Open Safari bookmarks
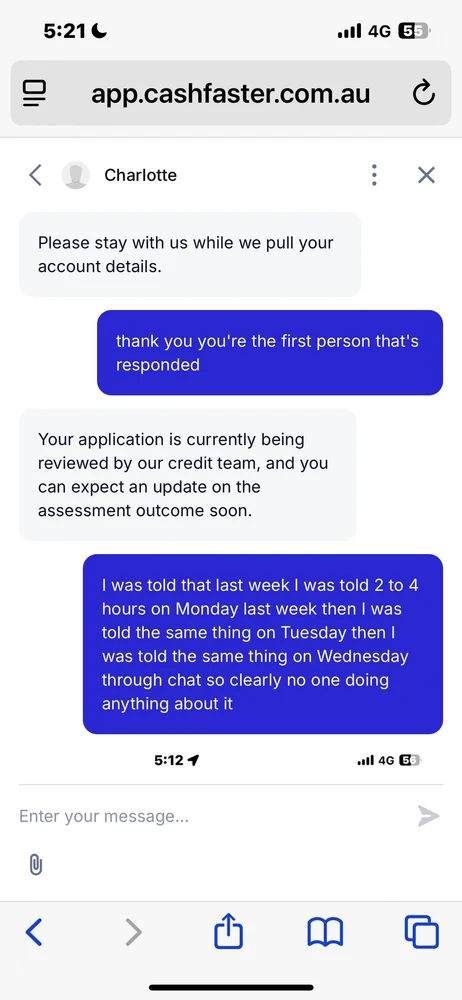 (325, 932)
